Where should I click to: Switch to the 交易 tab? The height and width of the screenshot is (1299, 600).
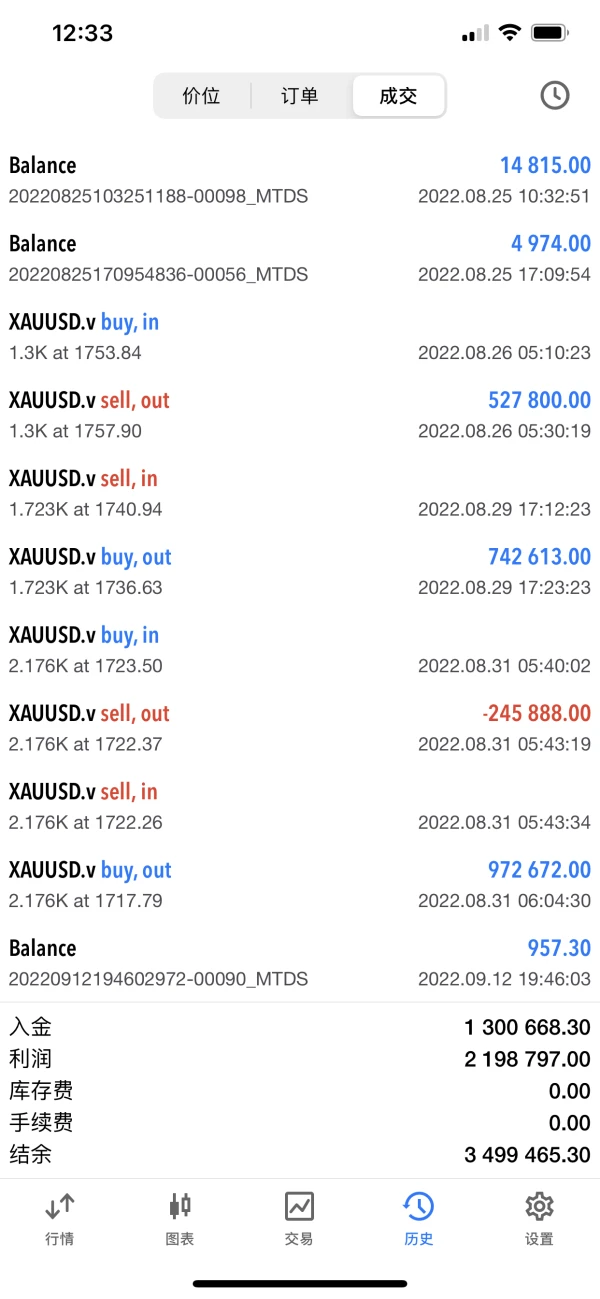tap(299, 1217)
